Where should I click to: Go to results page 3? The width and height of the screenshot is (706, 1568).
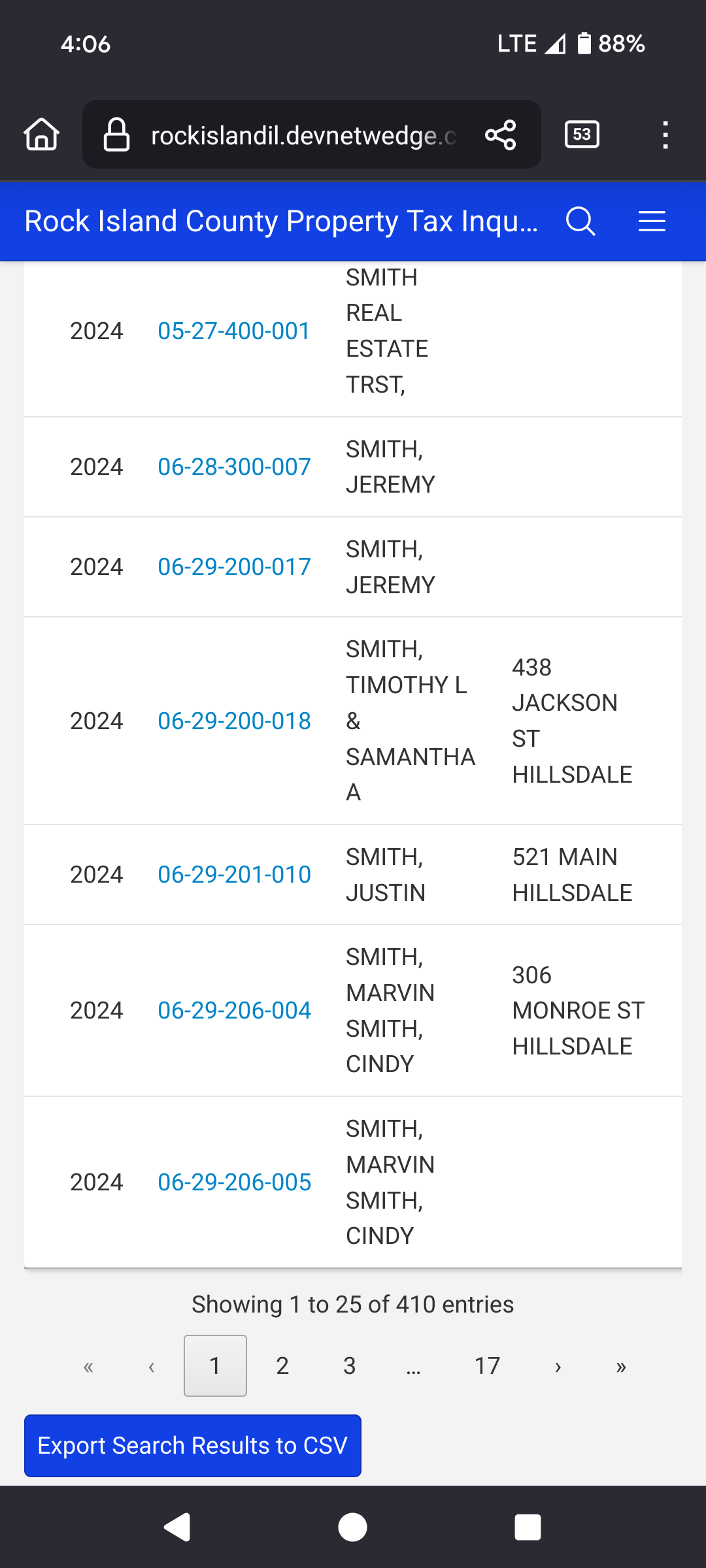pyautogui.click(x=350, y=1365)
